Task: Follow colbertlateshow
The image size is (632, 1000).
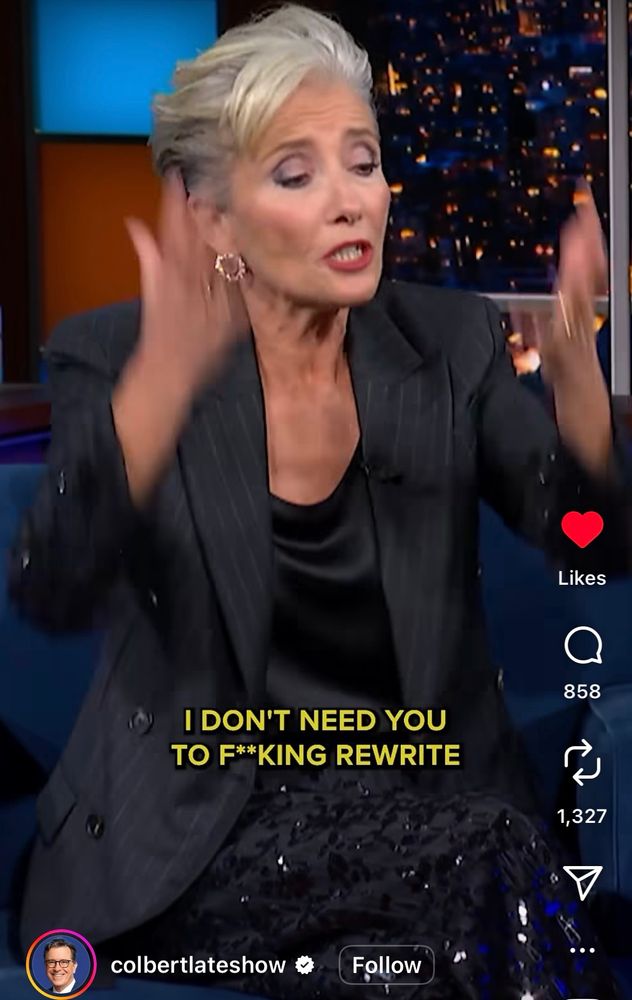Action: click(386, 966)
